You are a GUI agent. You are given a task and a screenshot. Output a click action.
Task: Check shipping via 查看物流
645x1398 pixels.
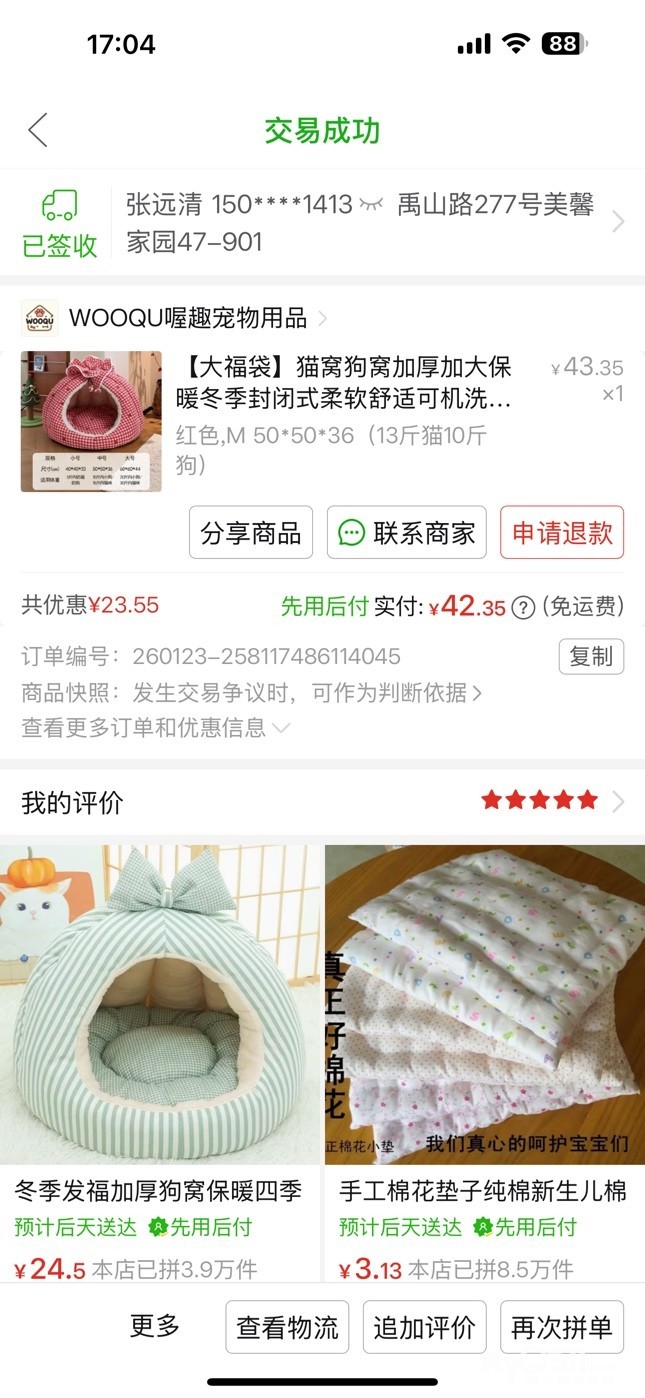tap(287, 1328)
